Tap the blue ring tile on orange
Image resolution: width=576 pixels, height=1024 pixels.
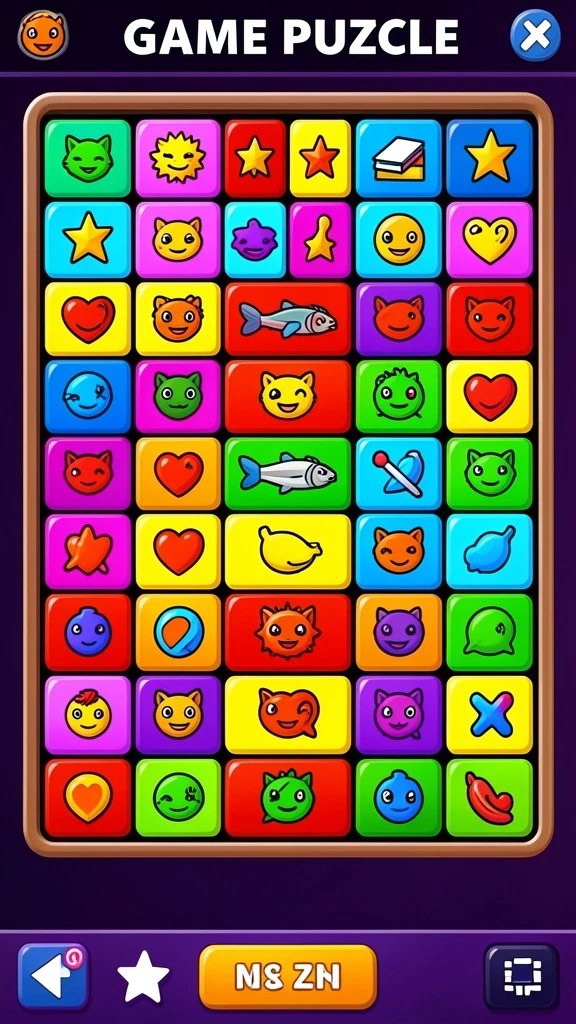click(x=178, y=632)
